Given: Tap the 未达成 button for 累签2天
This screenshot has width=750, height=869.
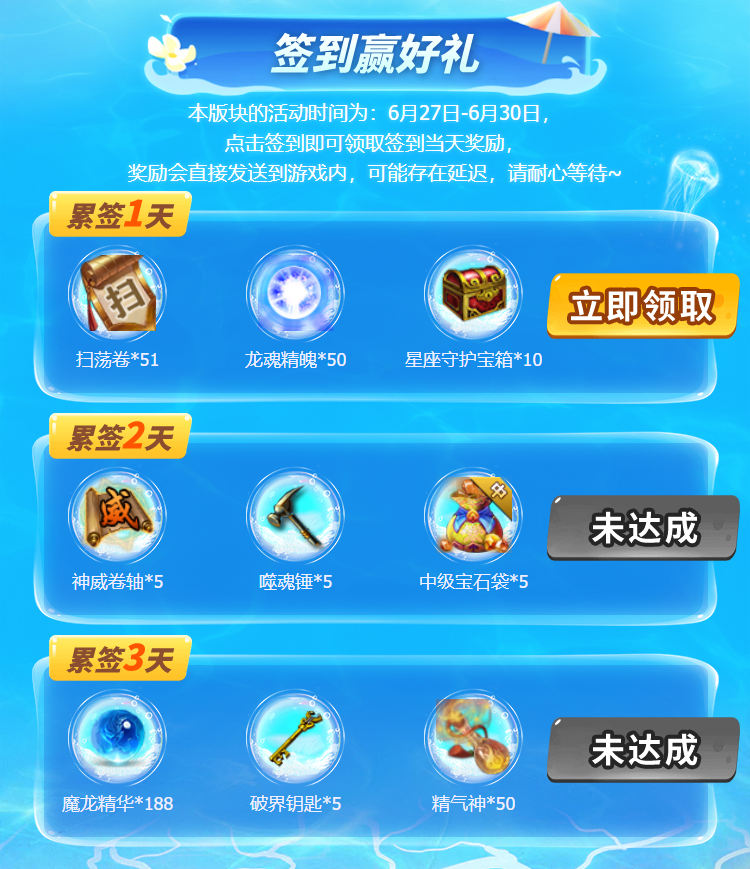Looking at the screenshot, I should tap(643, 528).
